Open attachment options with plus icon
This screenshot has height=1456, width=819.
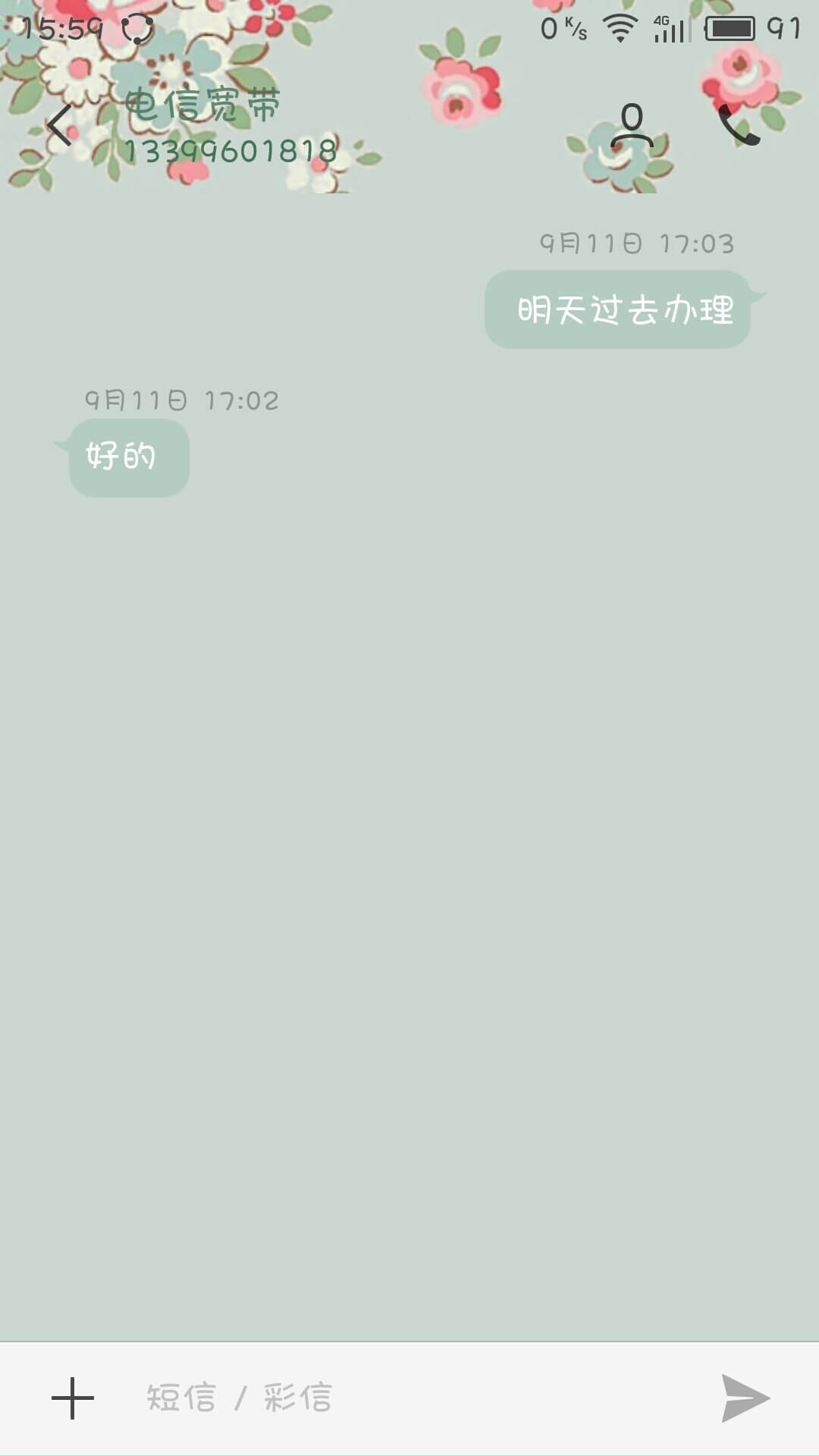tap(73, 1398)
